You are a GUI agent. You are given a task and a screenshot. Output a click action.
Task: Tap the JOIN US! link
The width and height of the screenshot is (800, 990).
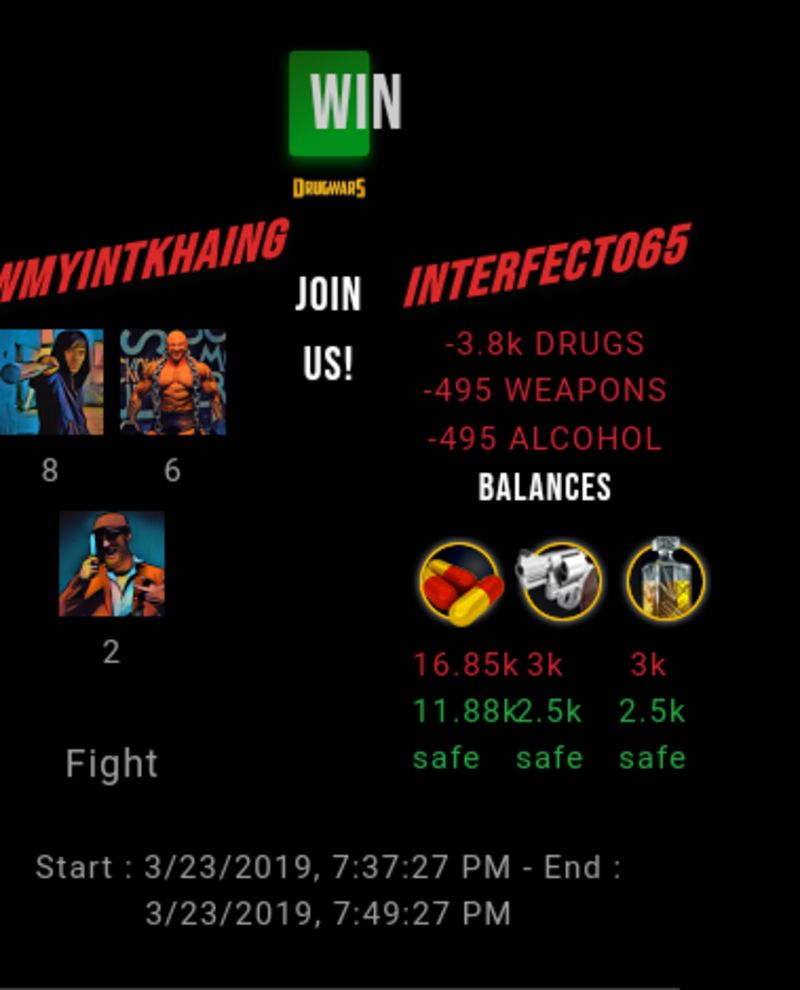pos(328,328)
